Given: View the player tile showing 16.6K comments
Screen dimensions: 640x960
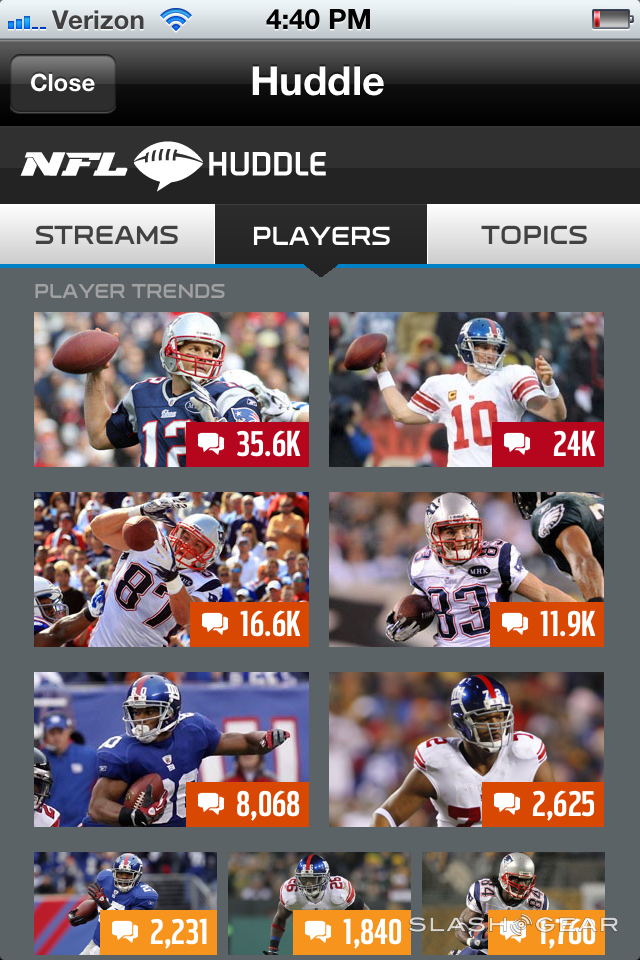Looking at the screenshot, I should (x=171, y=569).
